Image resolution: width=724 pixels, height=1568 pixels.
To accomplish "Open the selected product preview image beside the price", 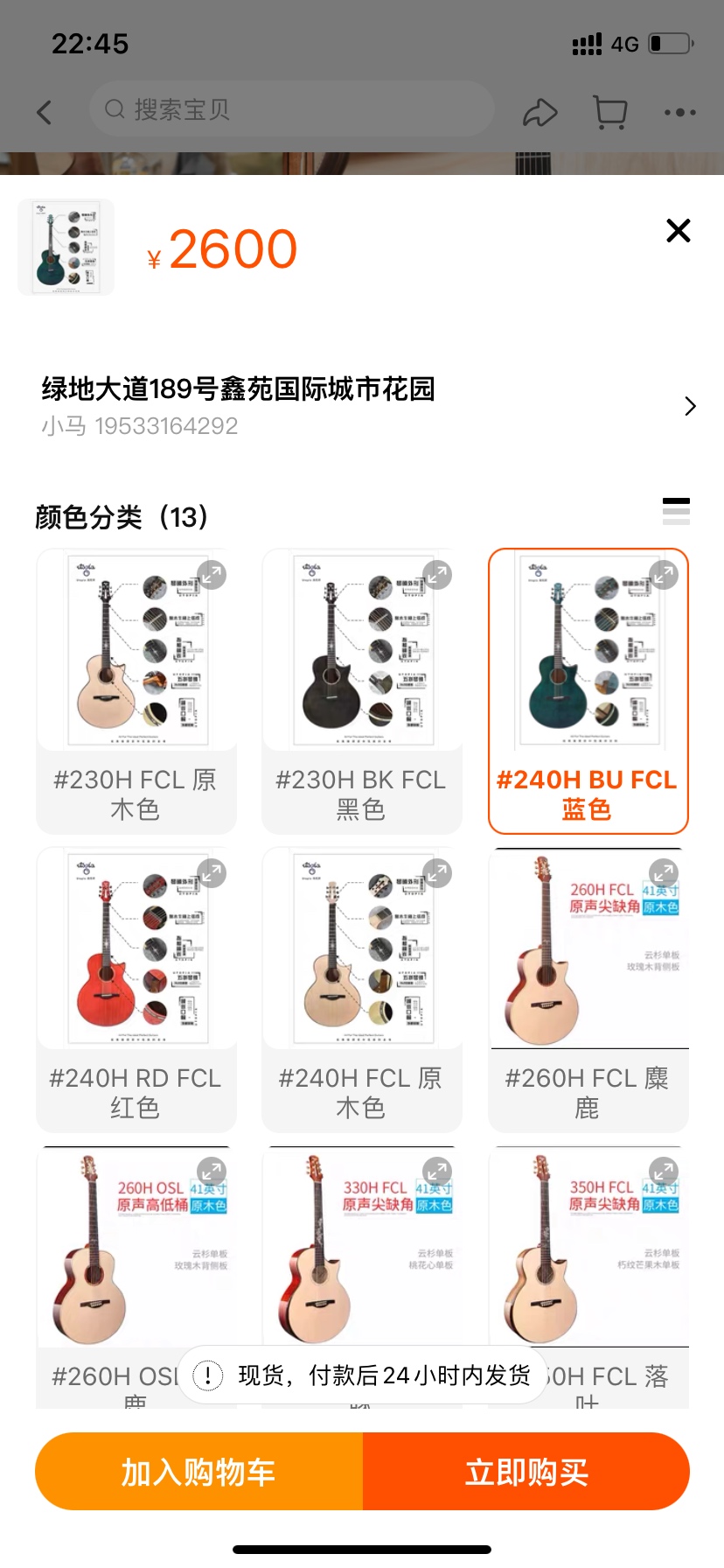I will click(66, 248).
